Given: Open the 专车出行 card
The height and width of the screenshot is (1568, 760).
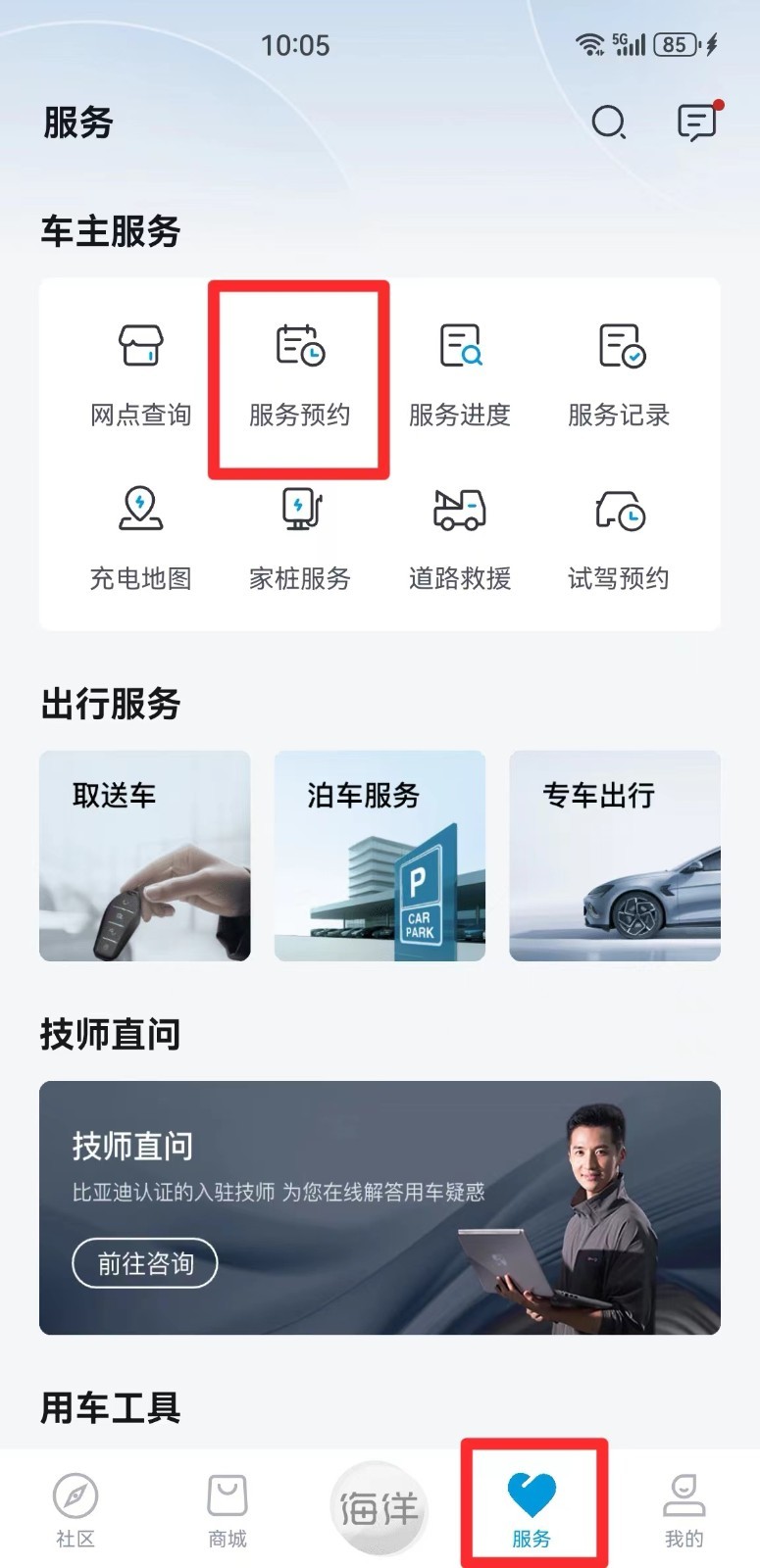Looking at the screenshot, I should [615, 856].
